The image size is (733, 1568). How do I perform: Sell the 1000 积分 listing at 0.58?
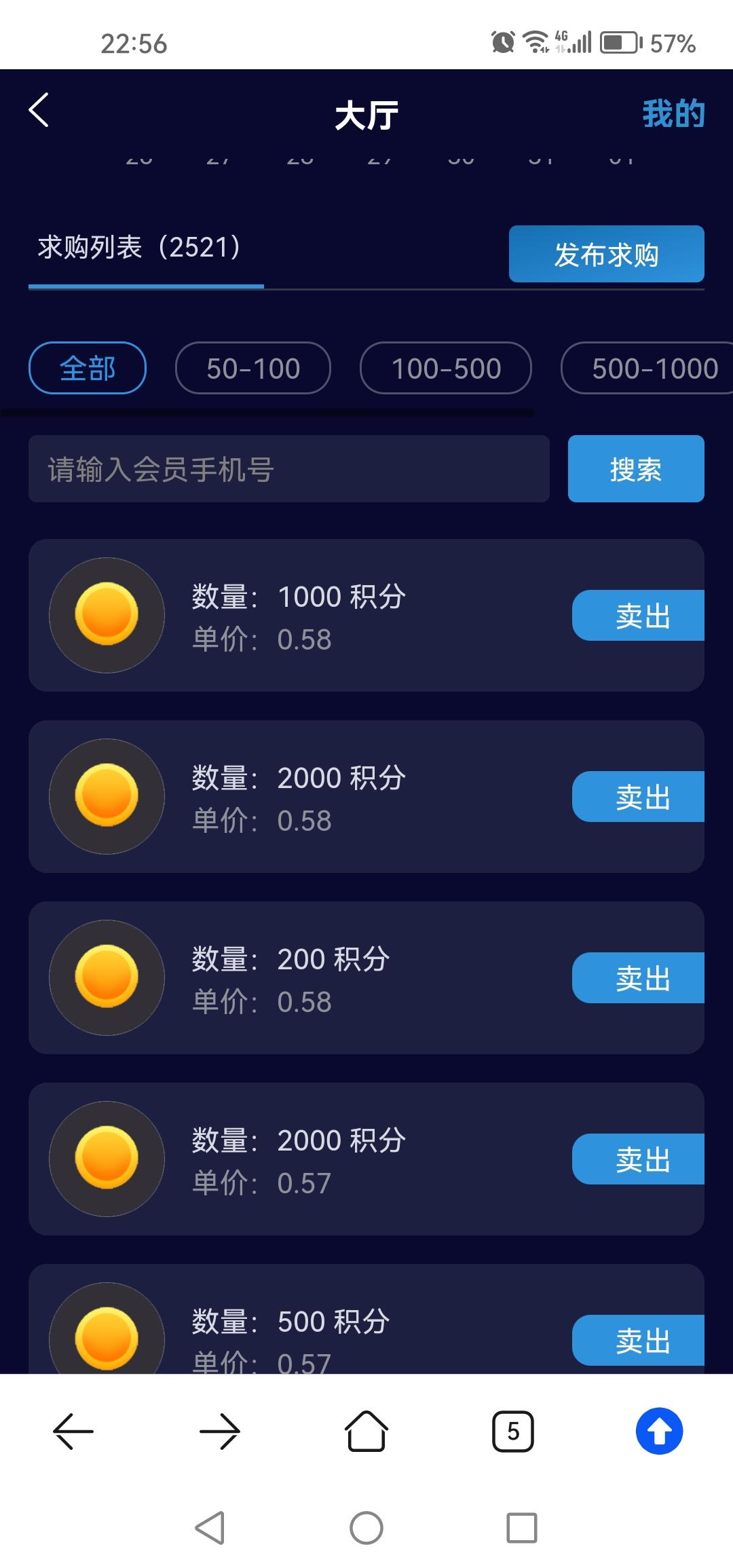coord(638,616)
